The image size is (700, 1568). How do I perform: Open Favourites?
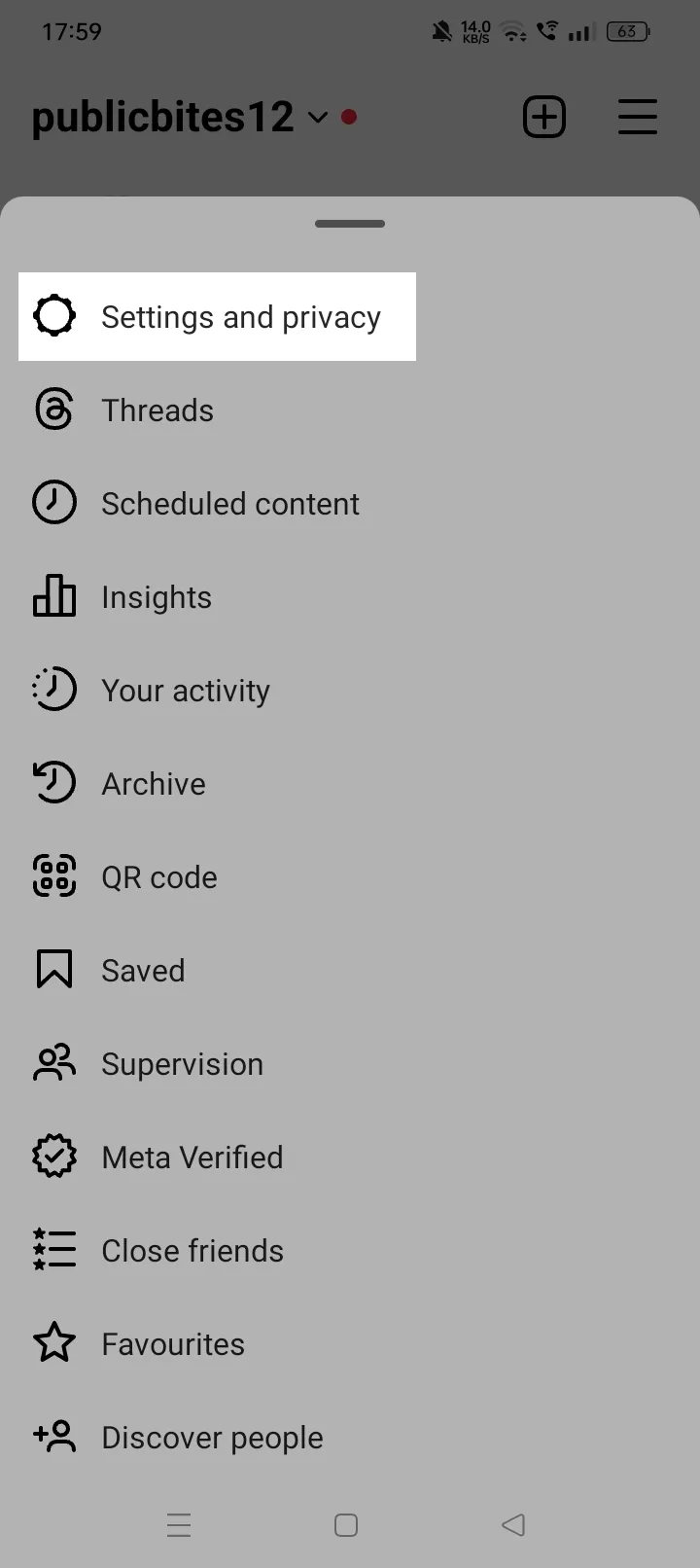(173, 1344)
